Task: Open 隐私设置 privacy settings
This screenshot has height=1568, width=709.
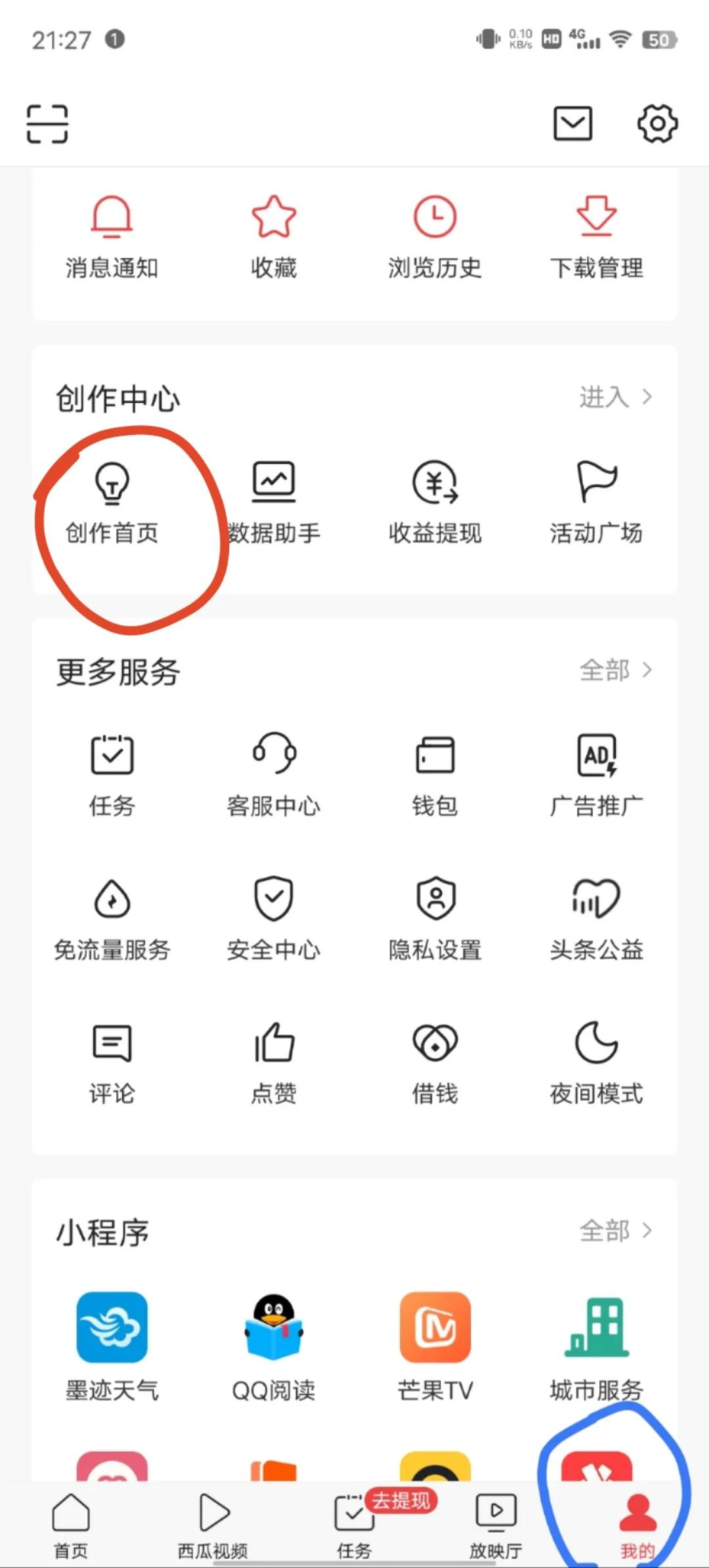Action: point(435,918)
